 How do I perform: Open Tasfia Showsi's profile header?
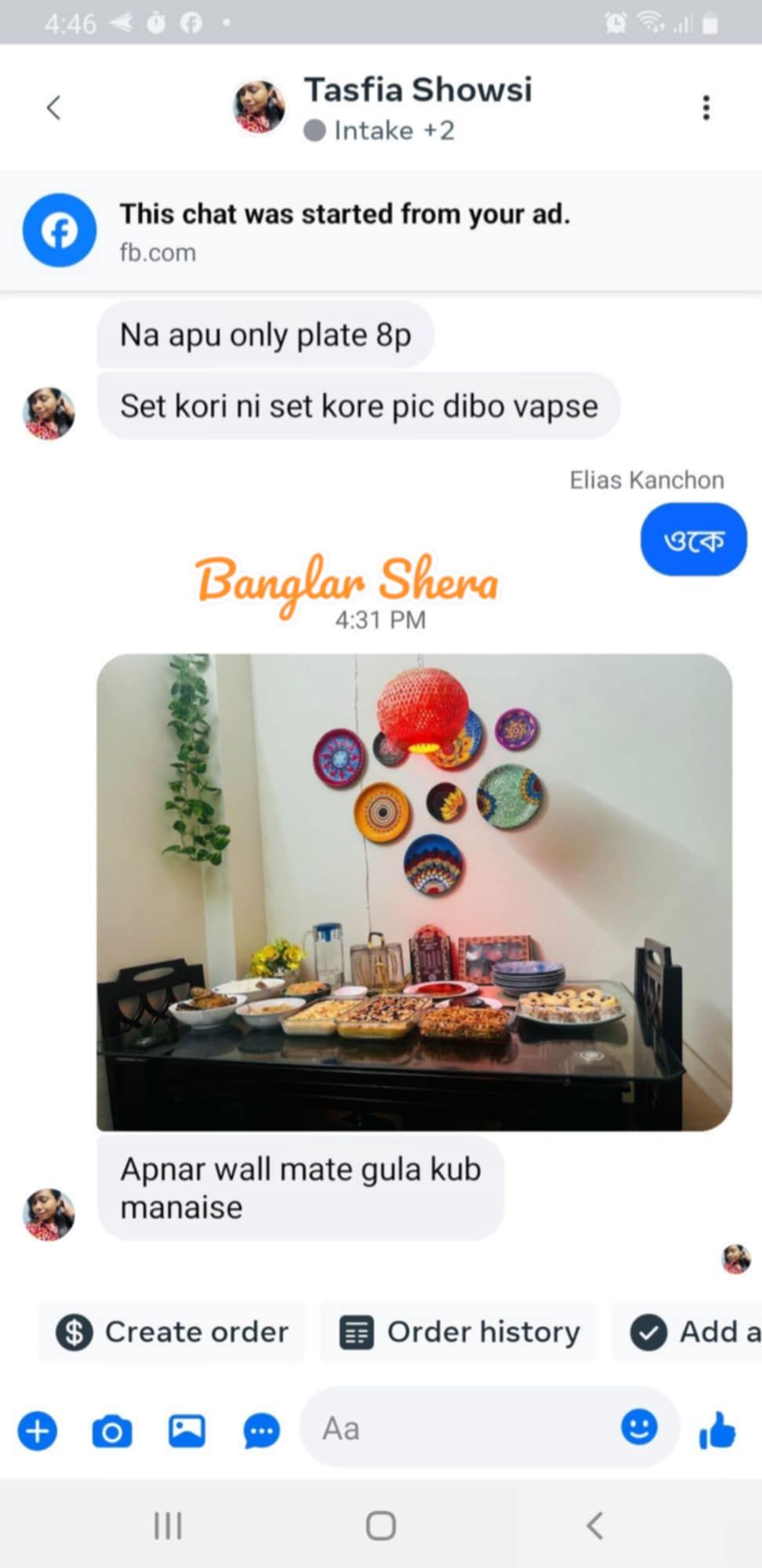pos(417,107)
